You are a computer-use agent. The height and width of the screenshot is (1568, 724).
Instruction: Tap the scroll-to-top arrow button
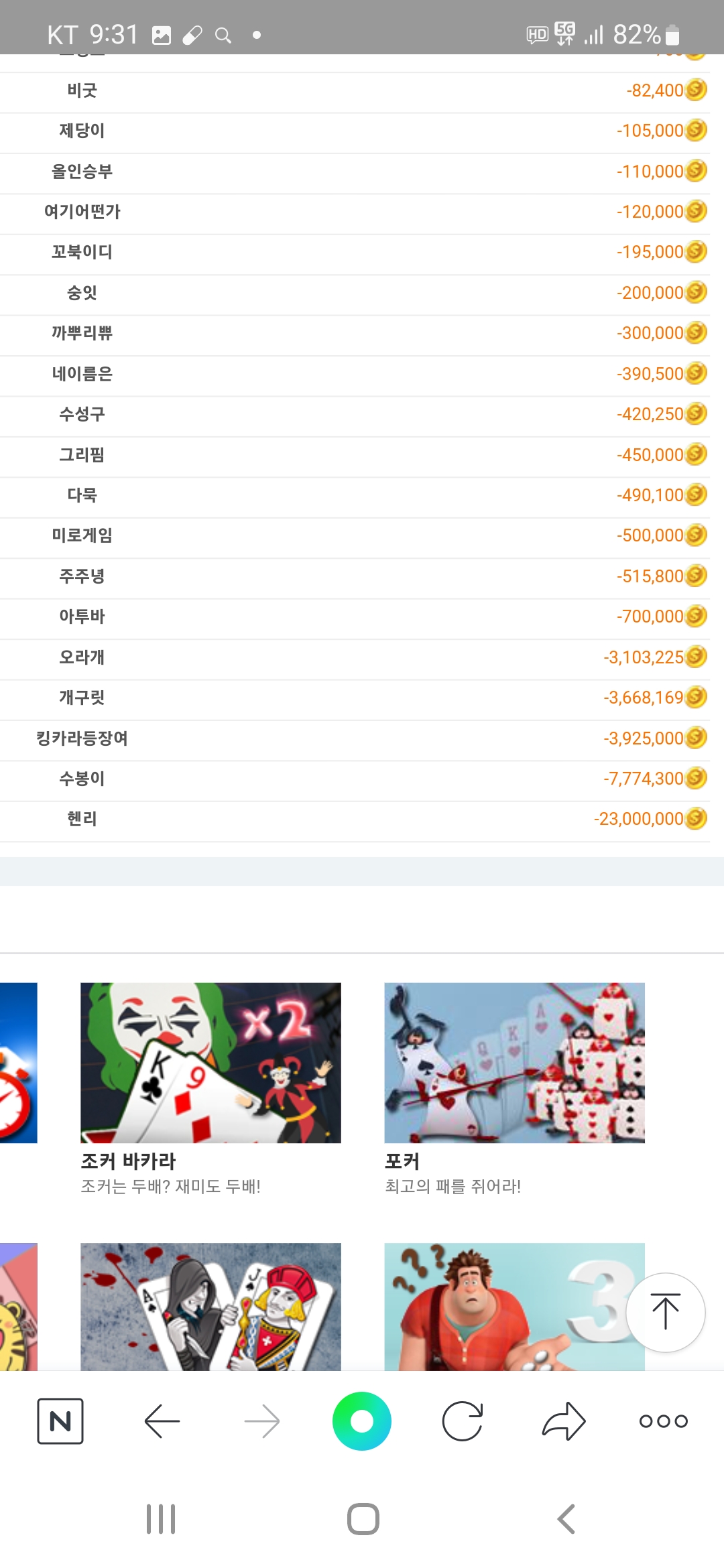click(665, 1312)
